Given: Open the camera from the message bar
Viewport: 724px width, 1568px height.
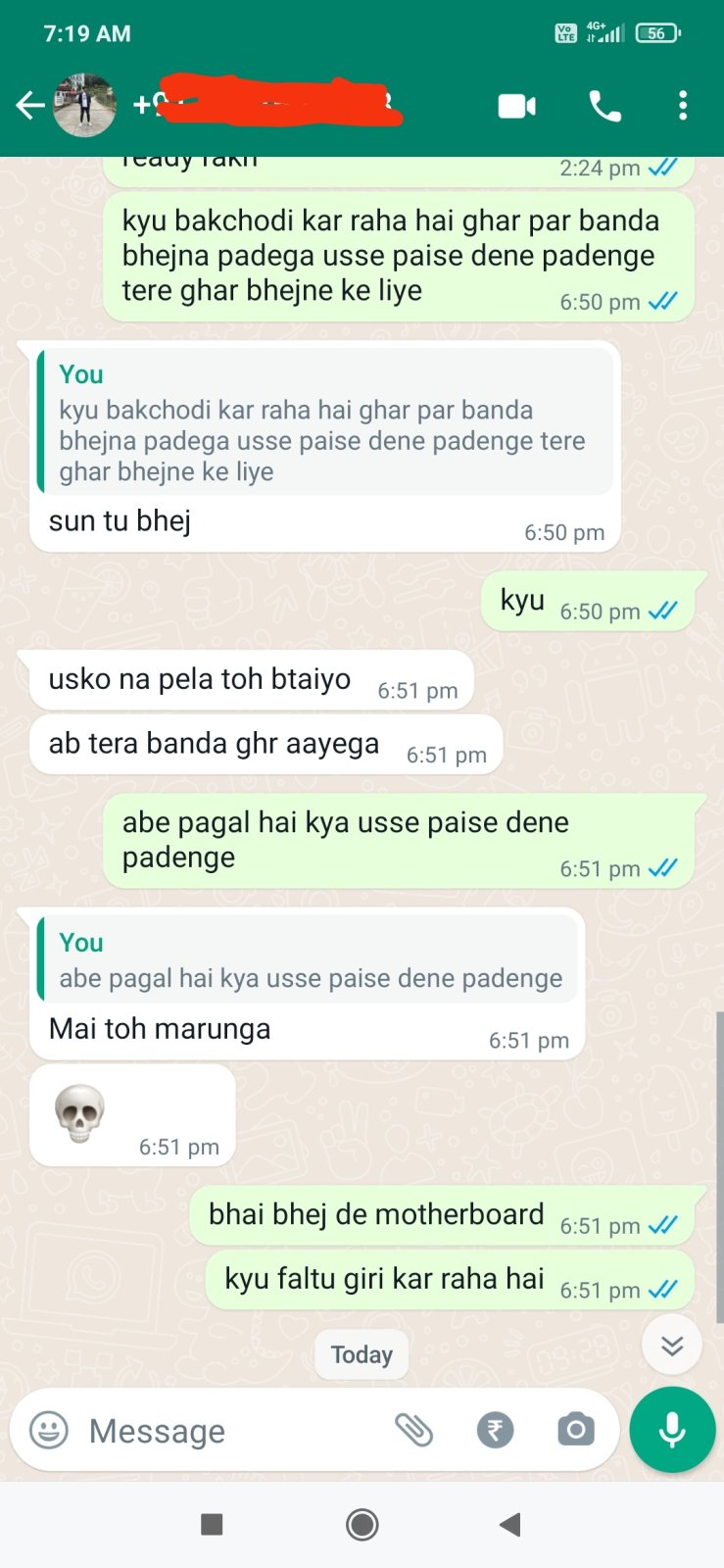Looking at the screenshot, I should tap(575, 1431).
